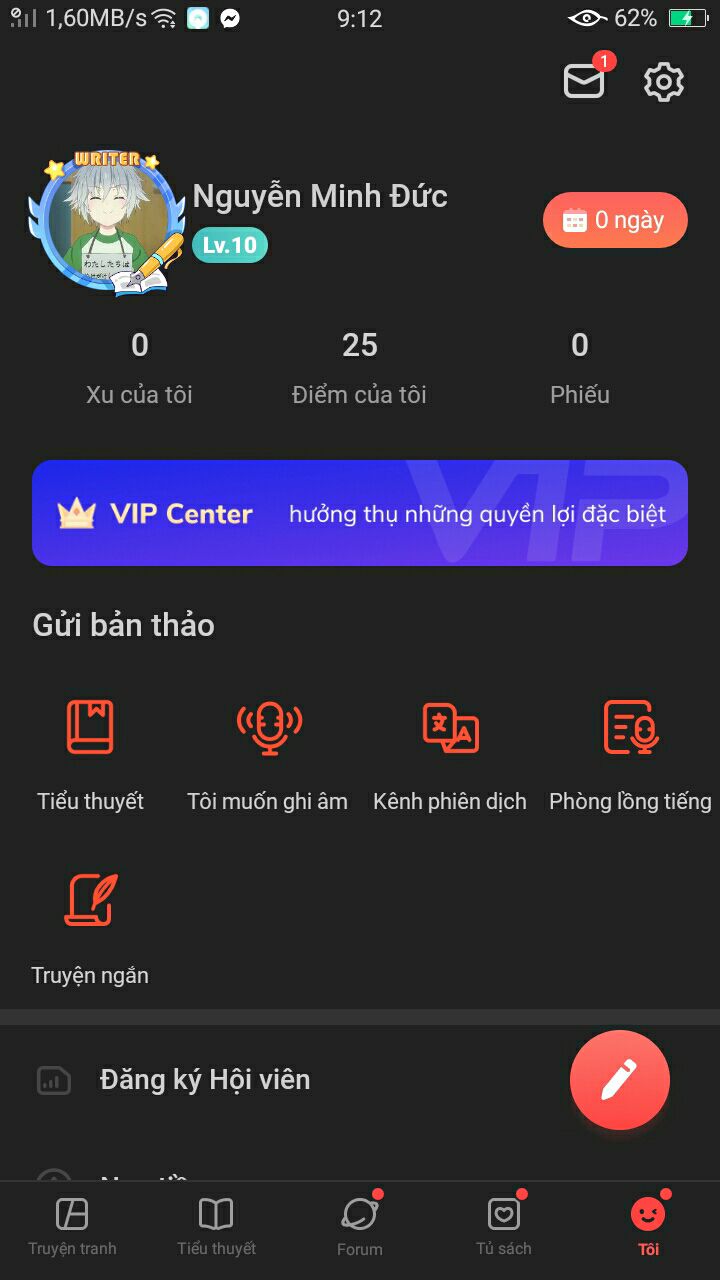Go to the Tiểu thuyết bottom tab
This screenshot has height=1280, width=720.
point(216,1226)
